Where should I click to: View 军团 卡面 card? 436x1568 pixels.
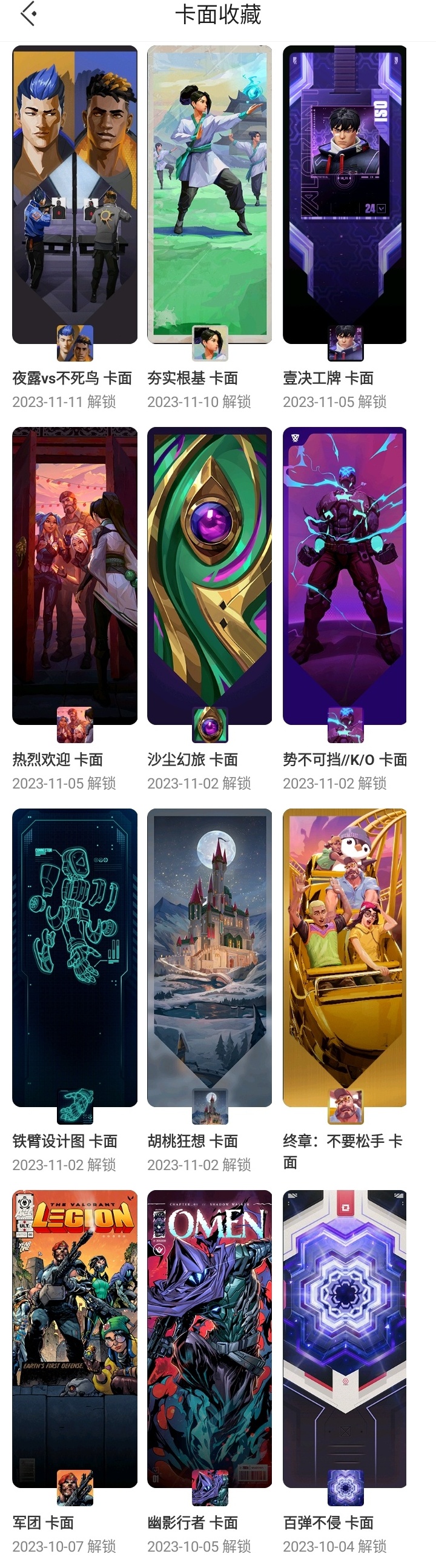tap(74, 1338)
